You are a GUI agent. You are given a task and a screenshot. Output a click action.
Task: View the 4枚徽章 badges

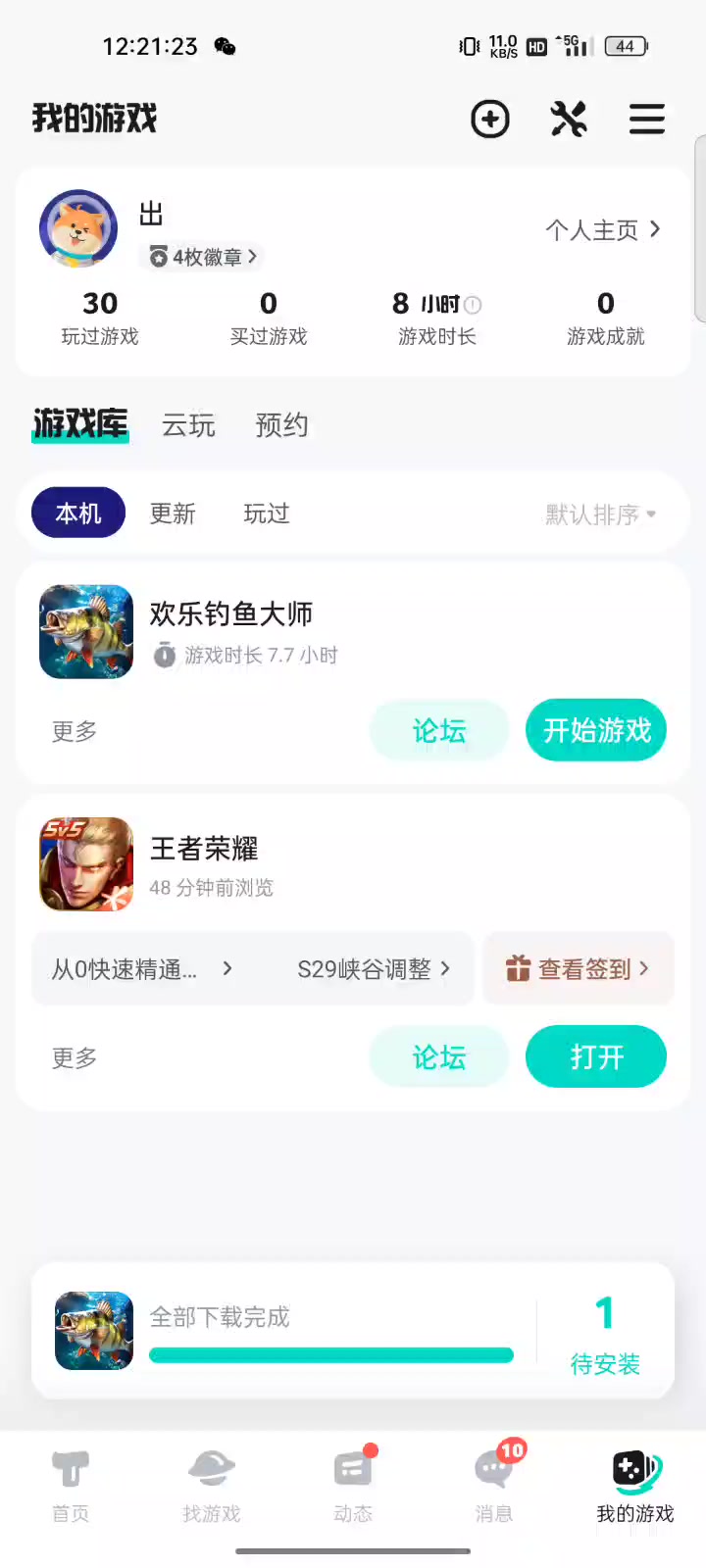[204, 257]
